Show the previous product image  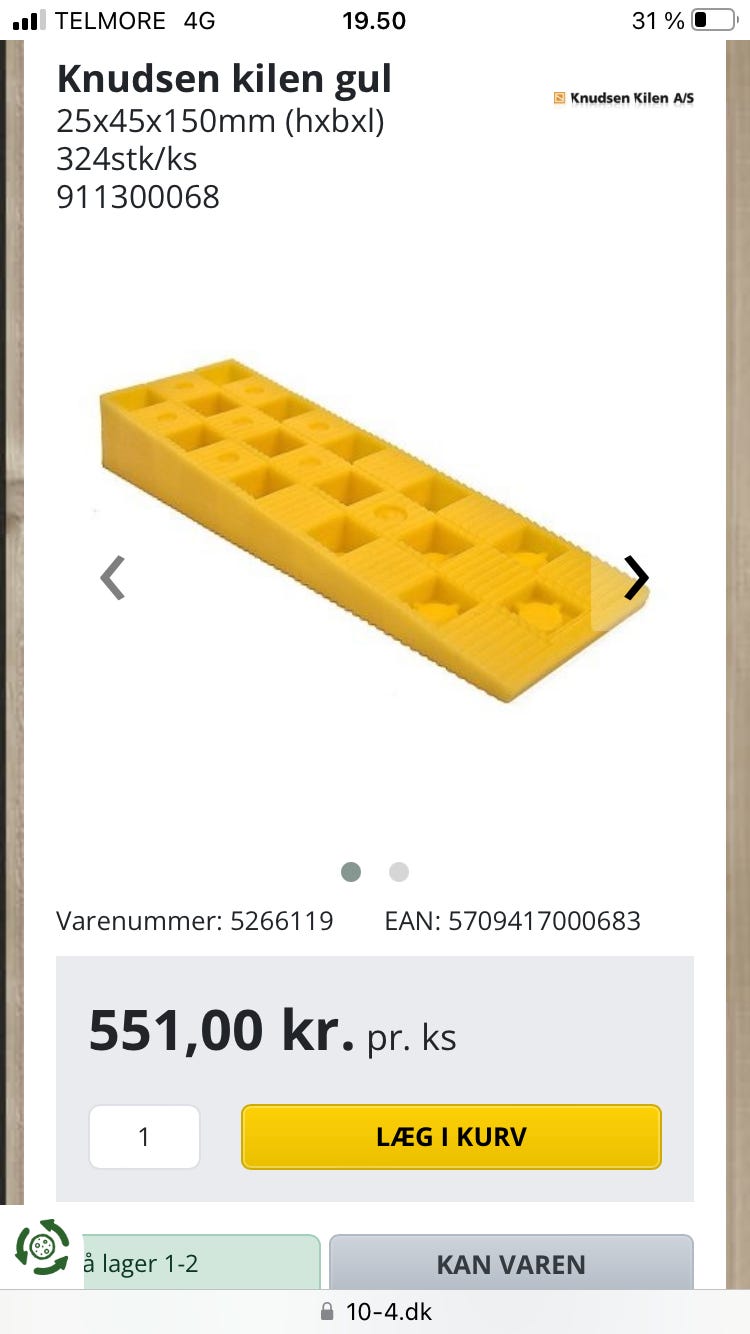113,577
